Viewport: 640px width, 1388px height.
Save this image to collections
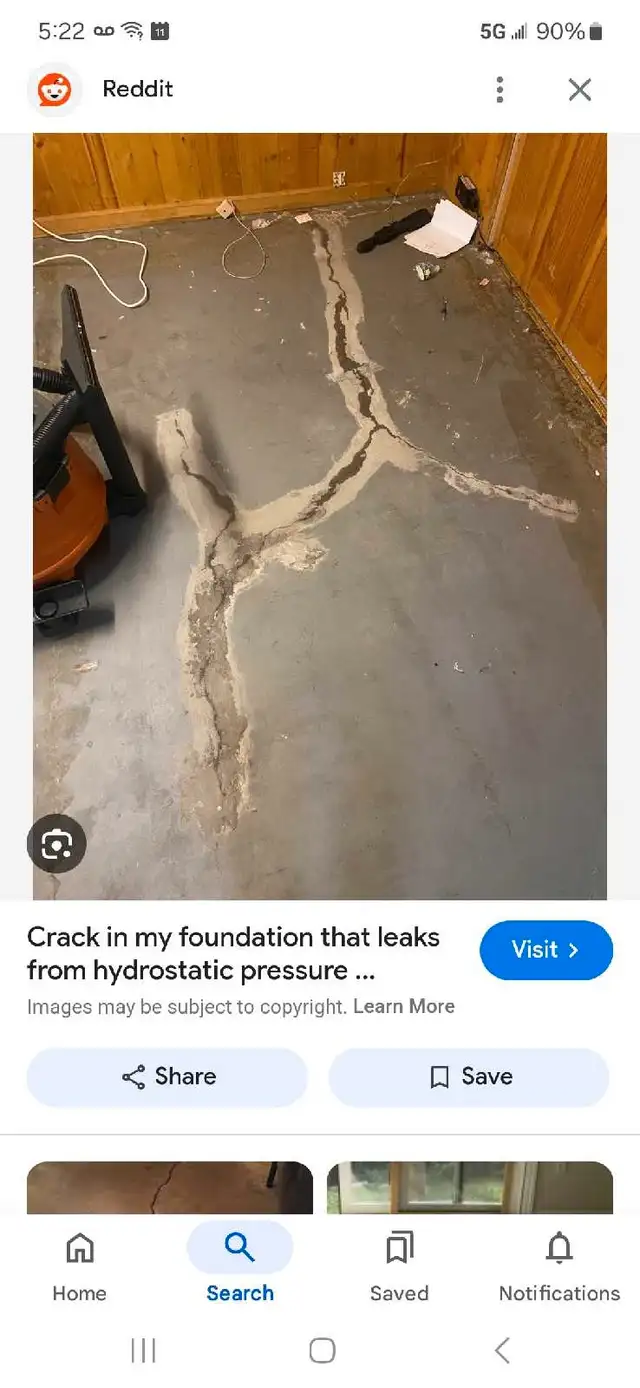point(469,1077)
